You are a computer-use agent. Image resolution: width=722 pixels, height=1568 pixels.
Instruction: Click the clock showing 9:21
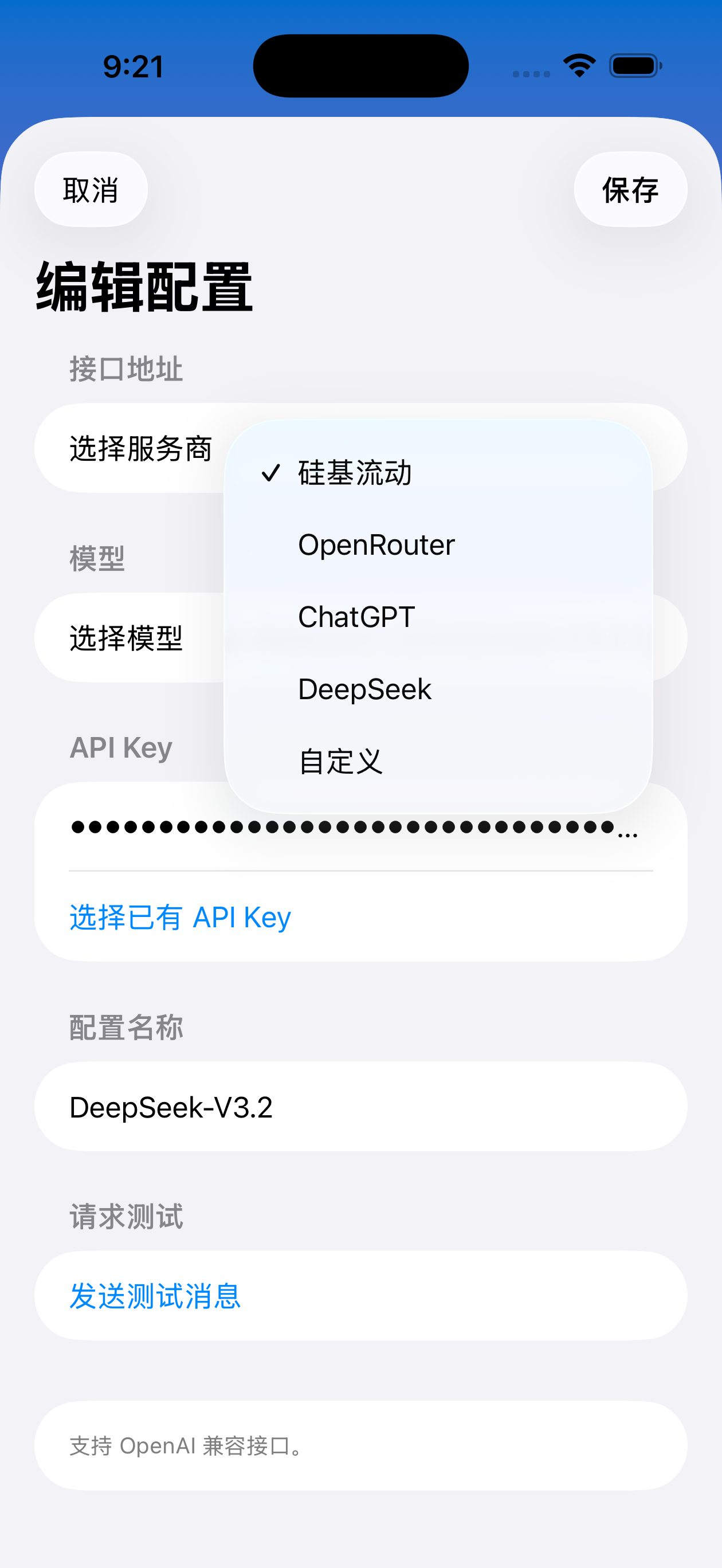[133, 68]
